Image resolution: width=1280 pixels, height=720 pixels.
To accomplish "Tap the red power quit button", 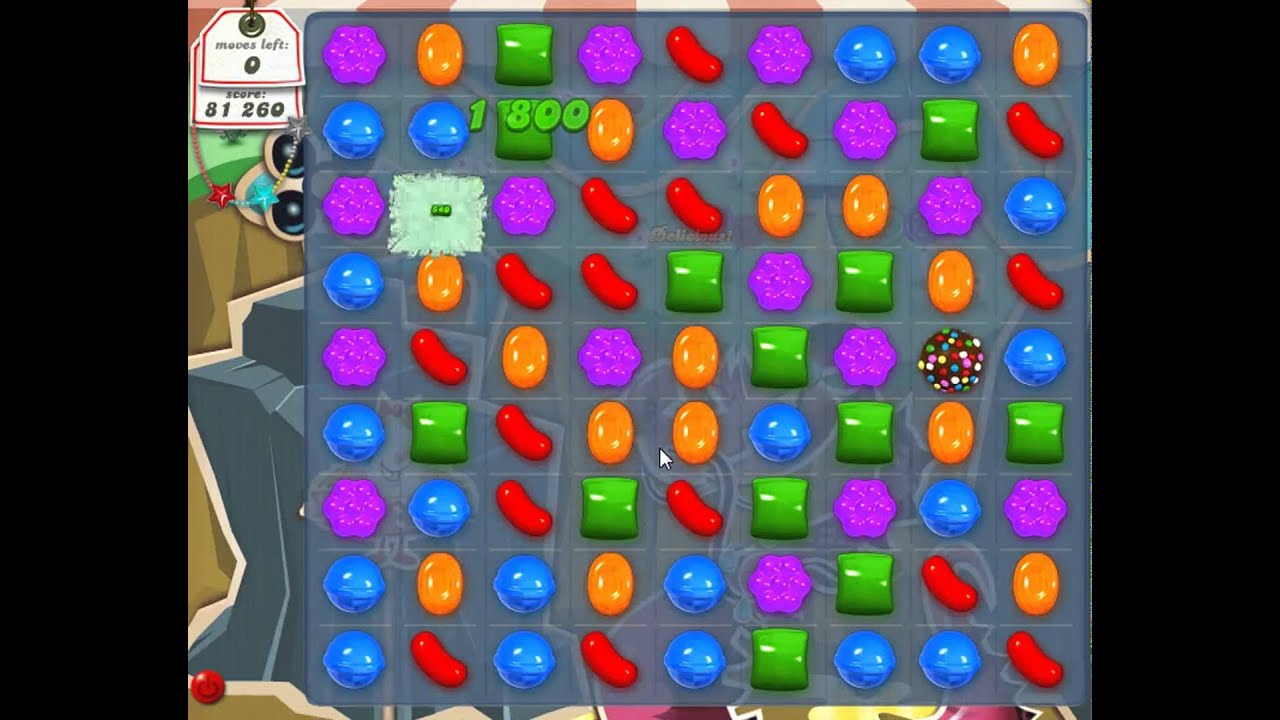I will 208,687.
